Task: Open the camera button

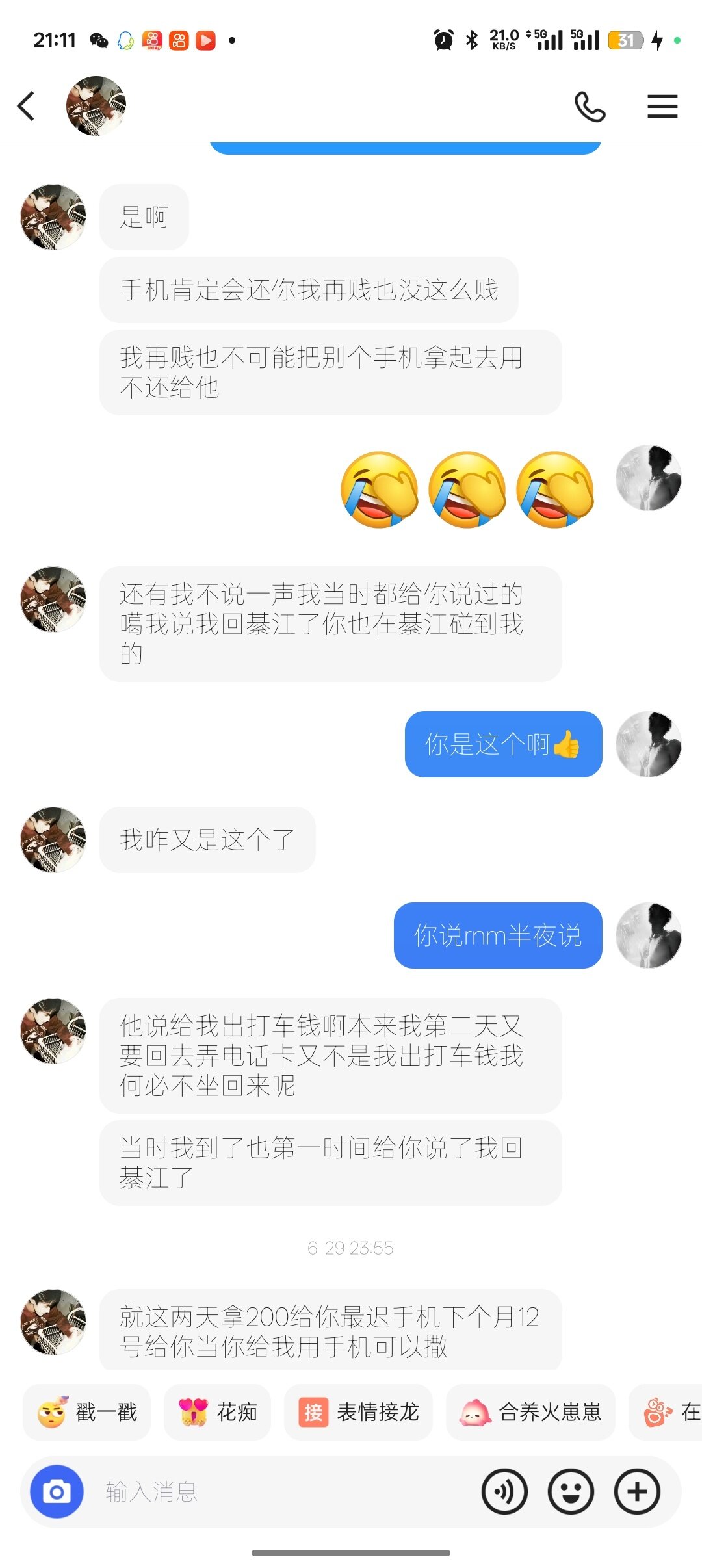Action: click(57, 1491)
